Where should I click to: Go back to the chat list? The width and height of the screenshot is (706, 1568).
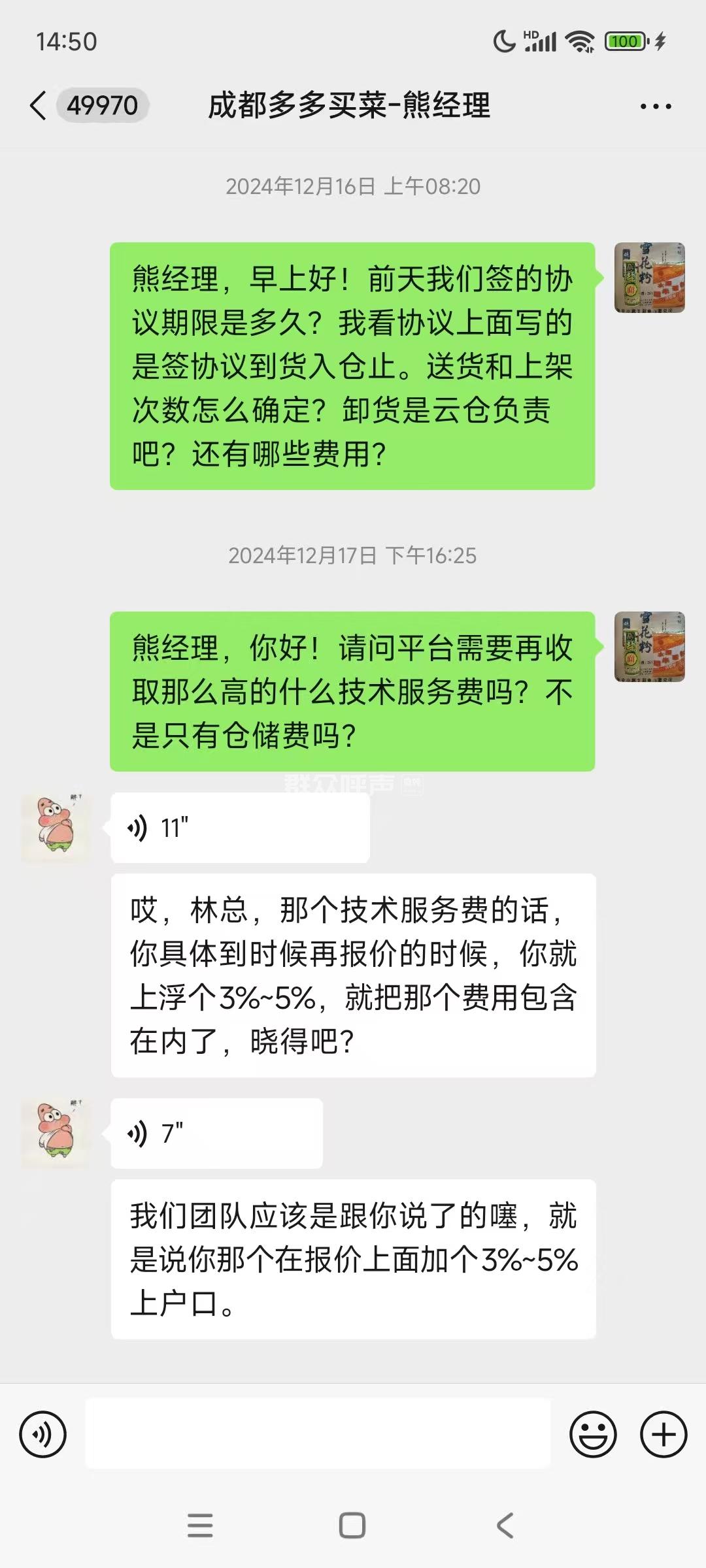pyautogui.click(x=39, y=106)
